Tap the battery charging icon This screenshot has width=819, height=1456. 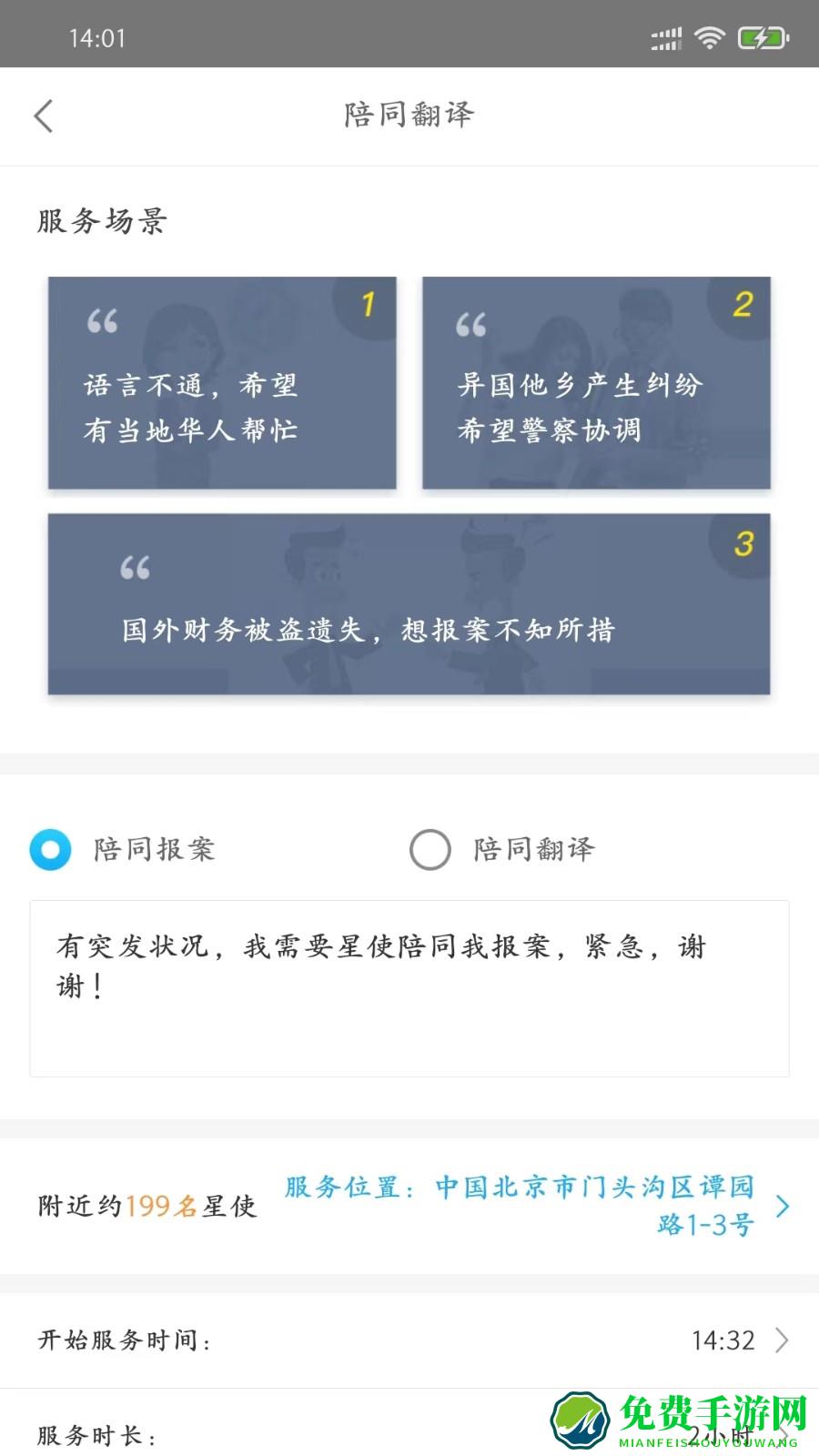pos(761,36)
